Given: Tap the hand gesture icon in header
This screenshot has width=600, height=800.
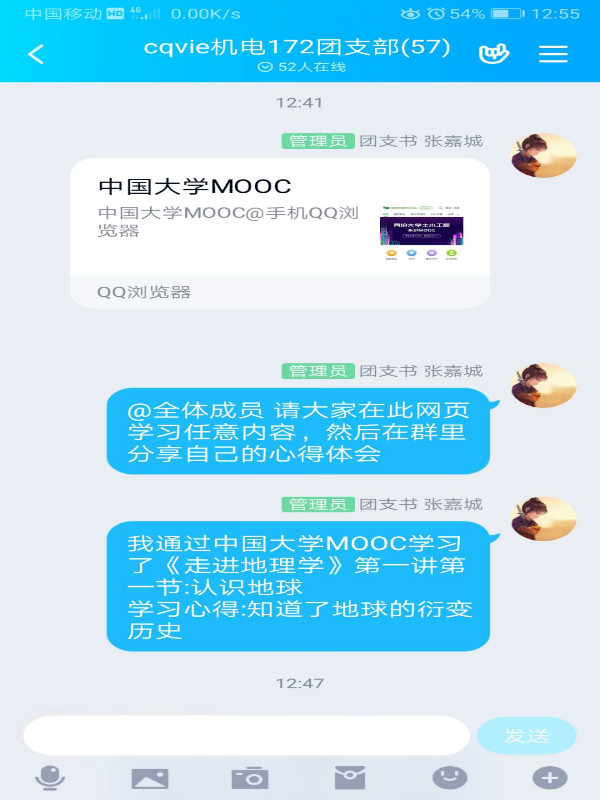Looking at the screenshot, I should click(x=494, y=54).
